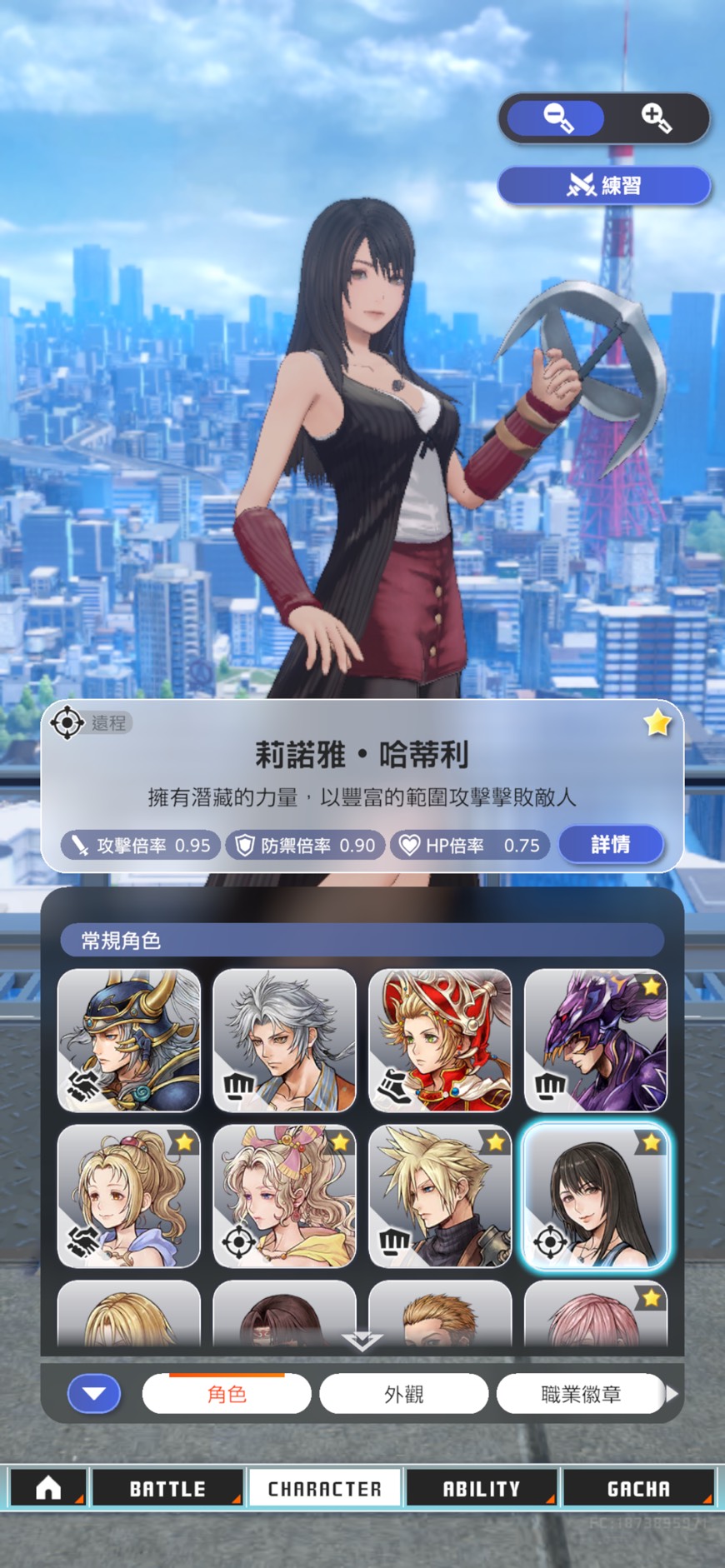Viewport: 725px width, 1568px height.
Task: Open 詳情 character details
Action: coord(611,844)
